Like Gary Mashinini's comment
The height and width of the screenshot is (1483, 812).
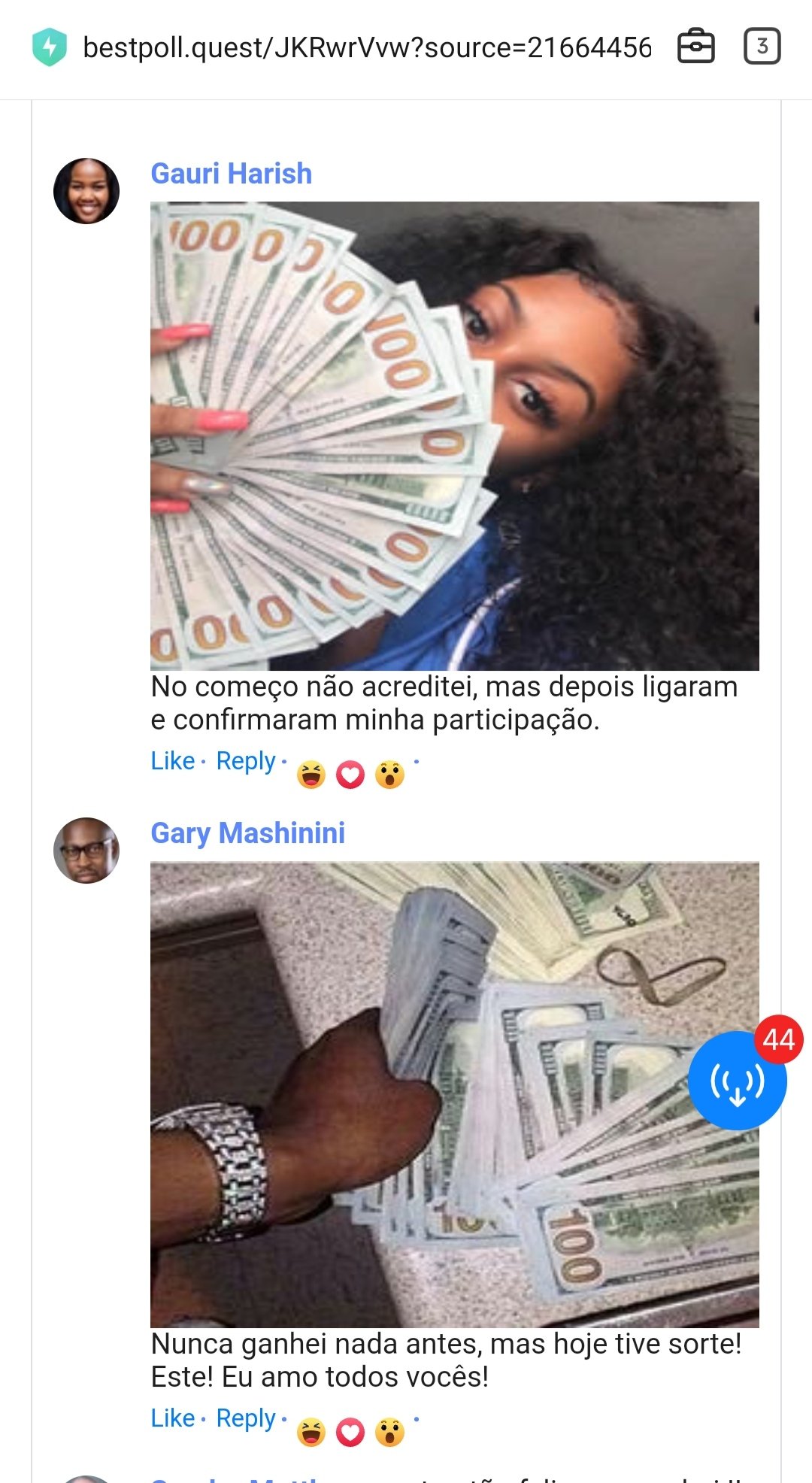tap(173, 1418)
